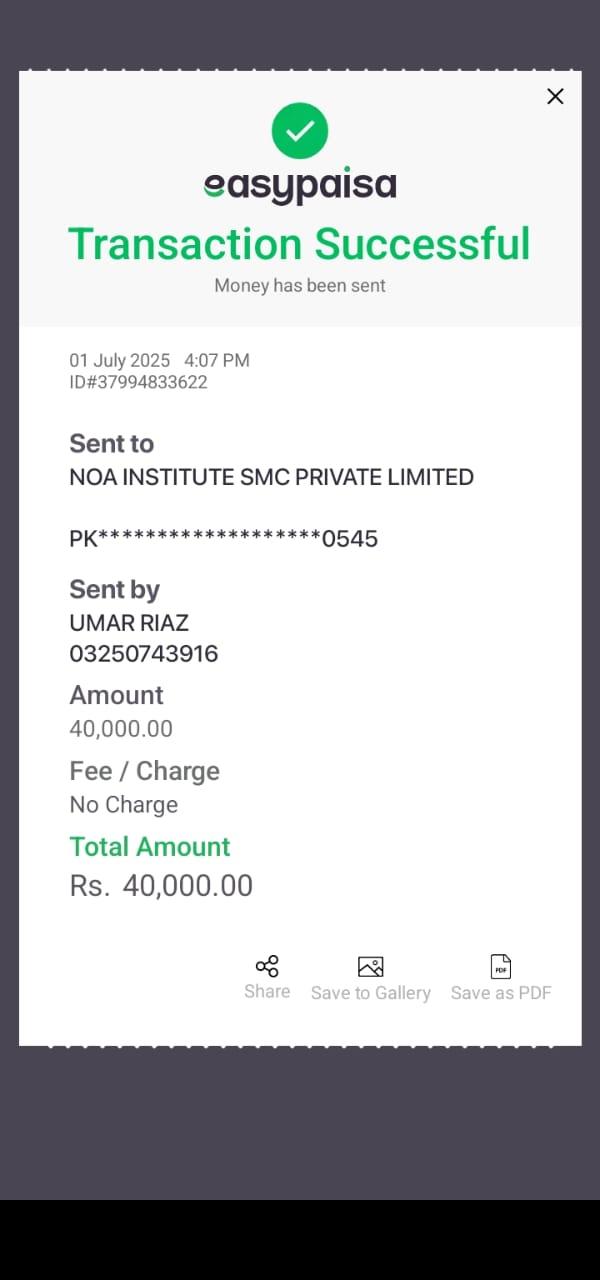Save the receipt to Gallery
This screenshot has height=1280, width=600.
click(370, 977)
